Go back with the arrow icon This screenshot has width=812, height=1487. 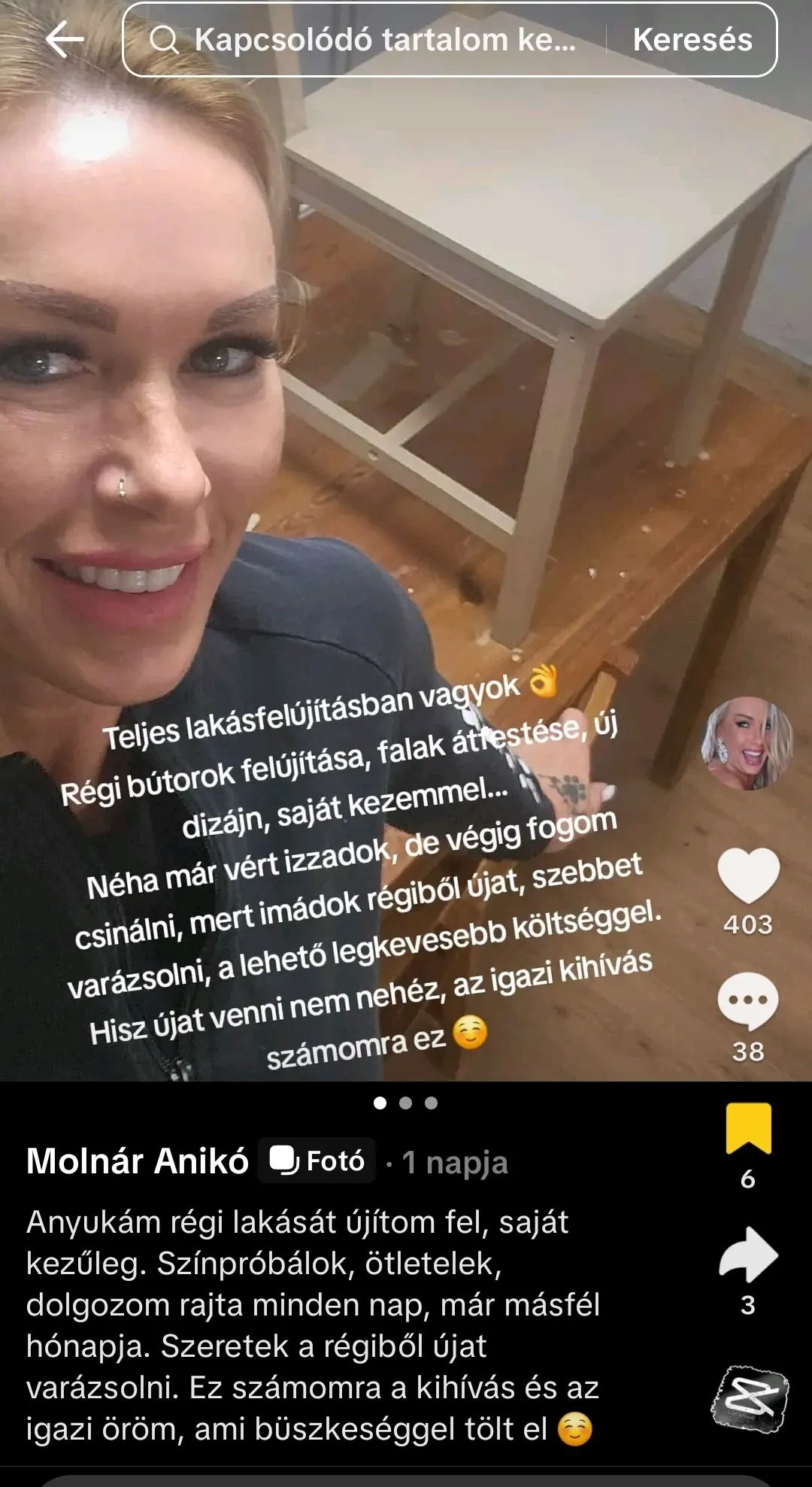(x=65, y=39)
